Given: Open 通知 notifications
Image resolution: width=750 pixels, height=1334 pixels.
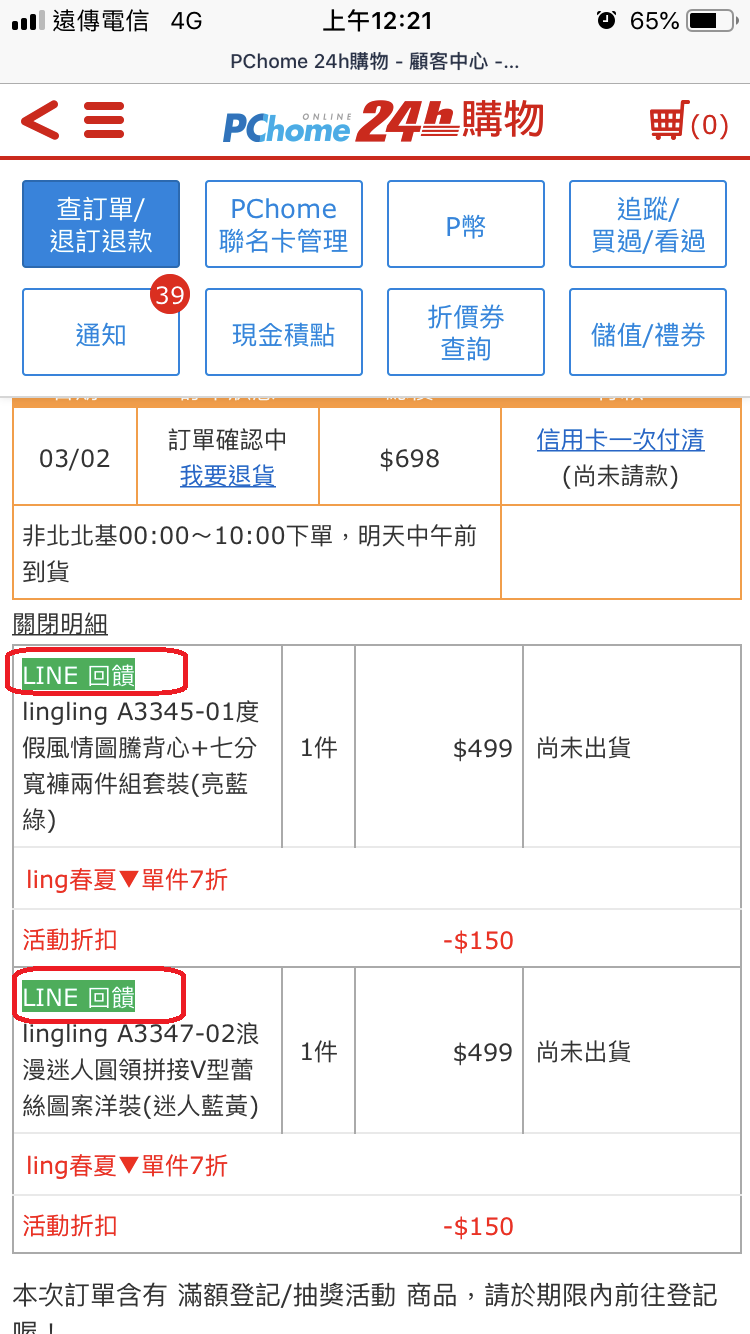Looking at the screenshot, I should coord(101,332).
